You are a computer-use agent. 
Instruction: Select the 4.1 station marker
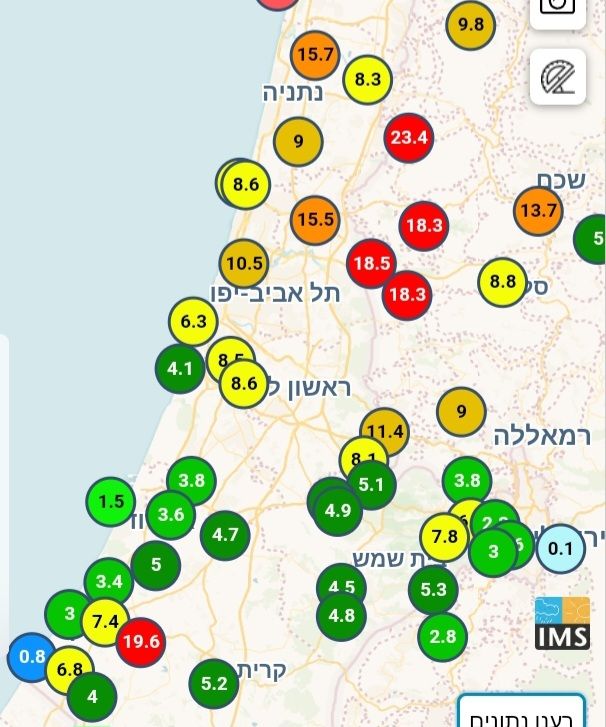pyautogui.click(x=180, y=368)
